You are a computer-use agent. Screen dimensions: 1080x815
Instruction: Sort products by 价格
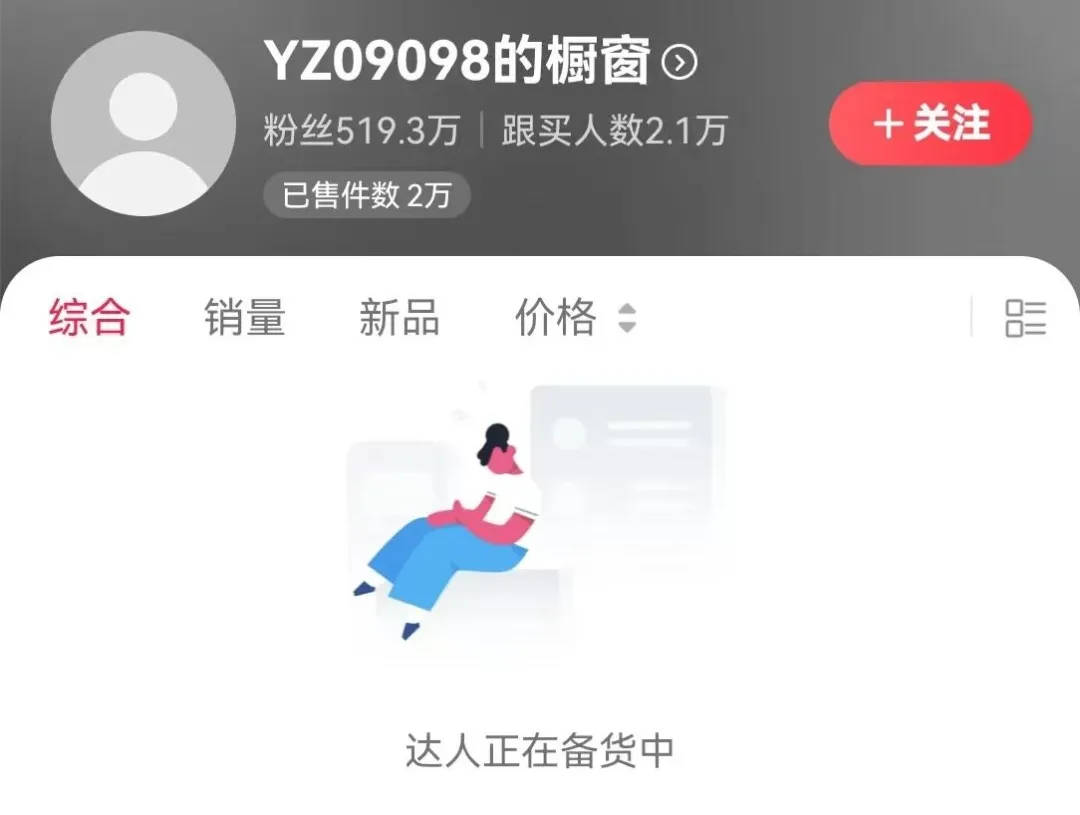pos(575,318)
